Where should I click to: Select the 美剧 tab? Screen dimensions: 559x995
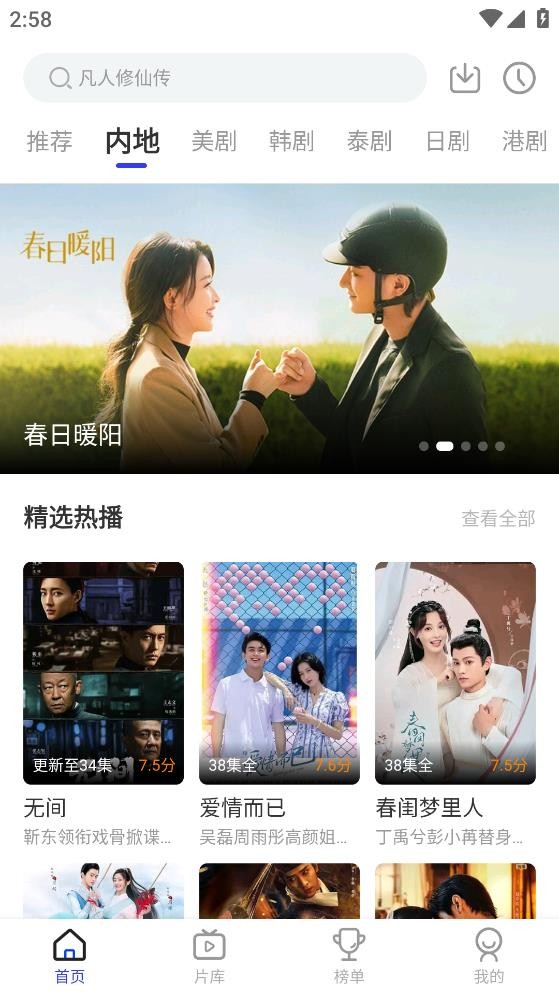click(x=214, y=141)
